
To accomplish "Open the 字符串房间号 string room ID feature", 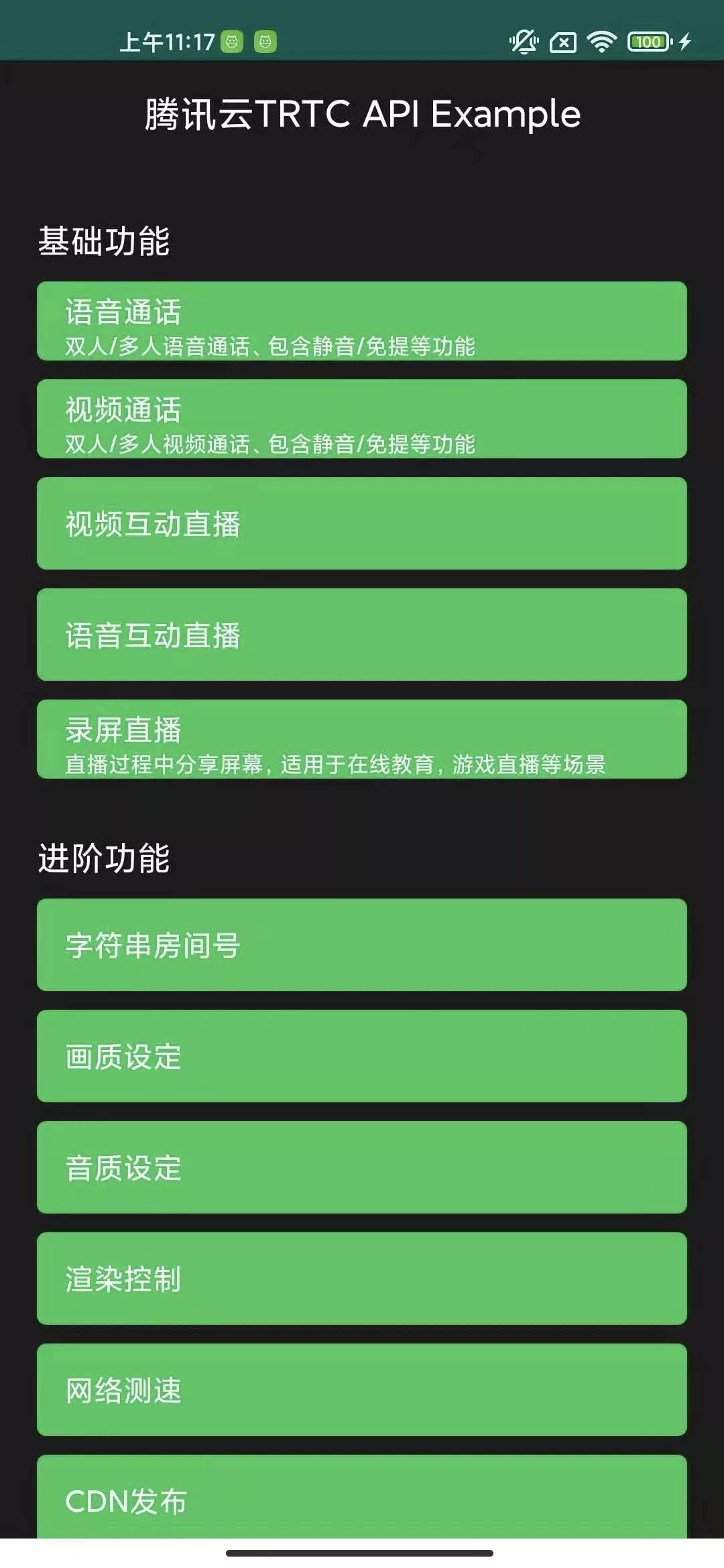I will 362,945.
